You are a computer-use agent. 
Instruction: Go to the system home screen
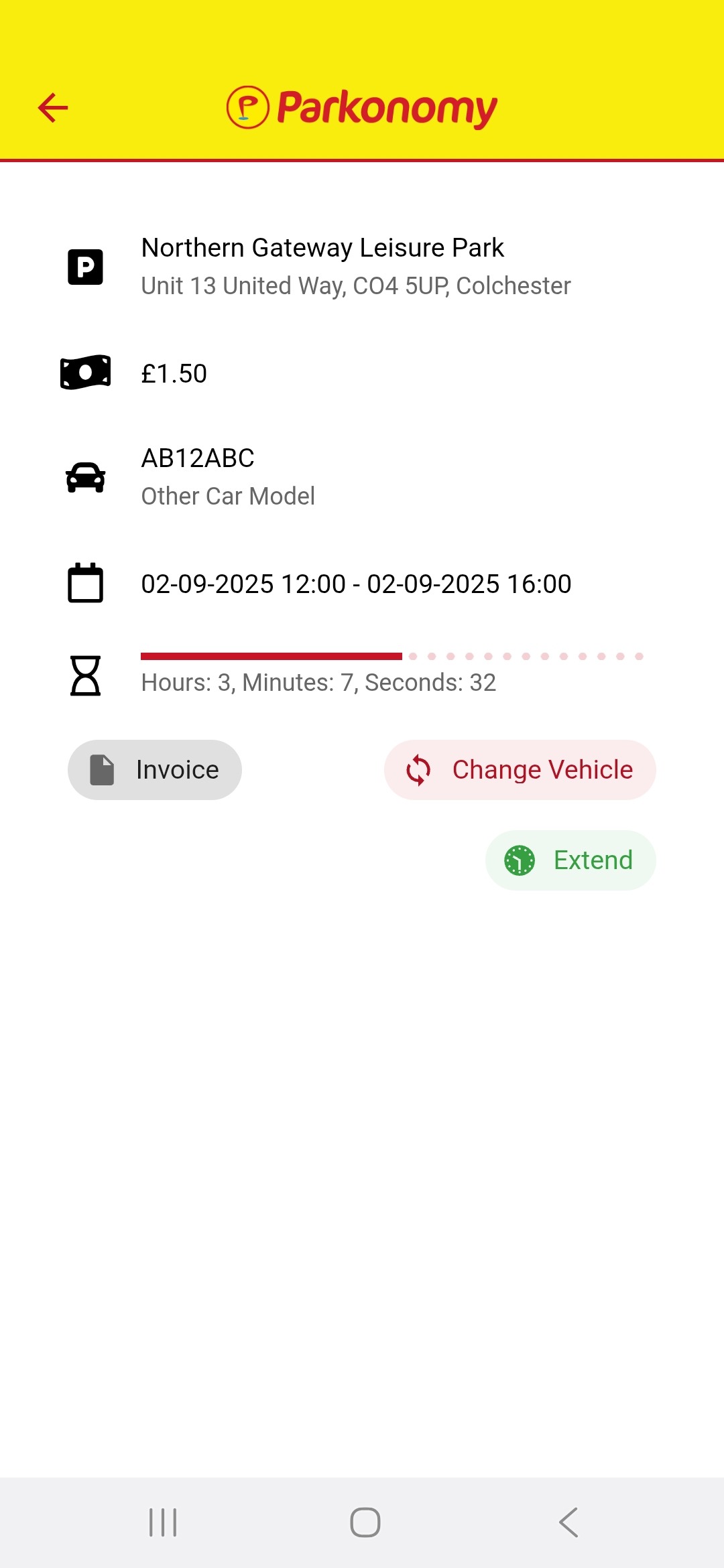coord(365,1522)
